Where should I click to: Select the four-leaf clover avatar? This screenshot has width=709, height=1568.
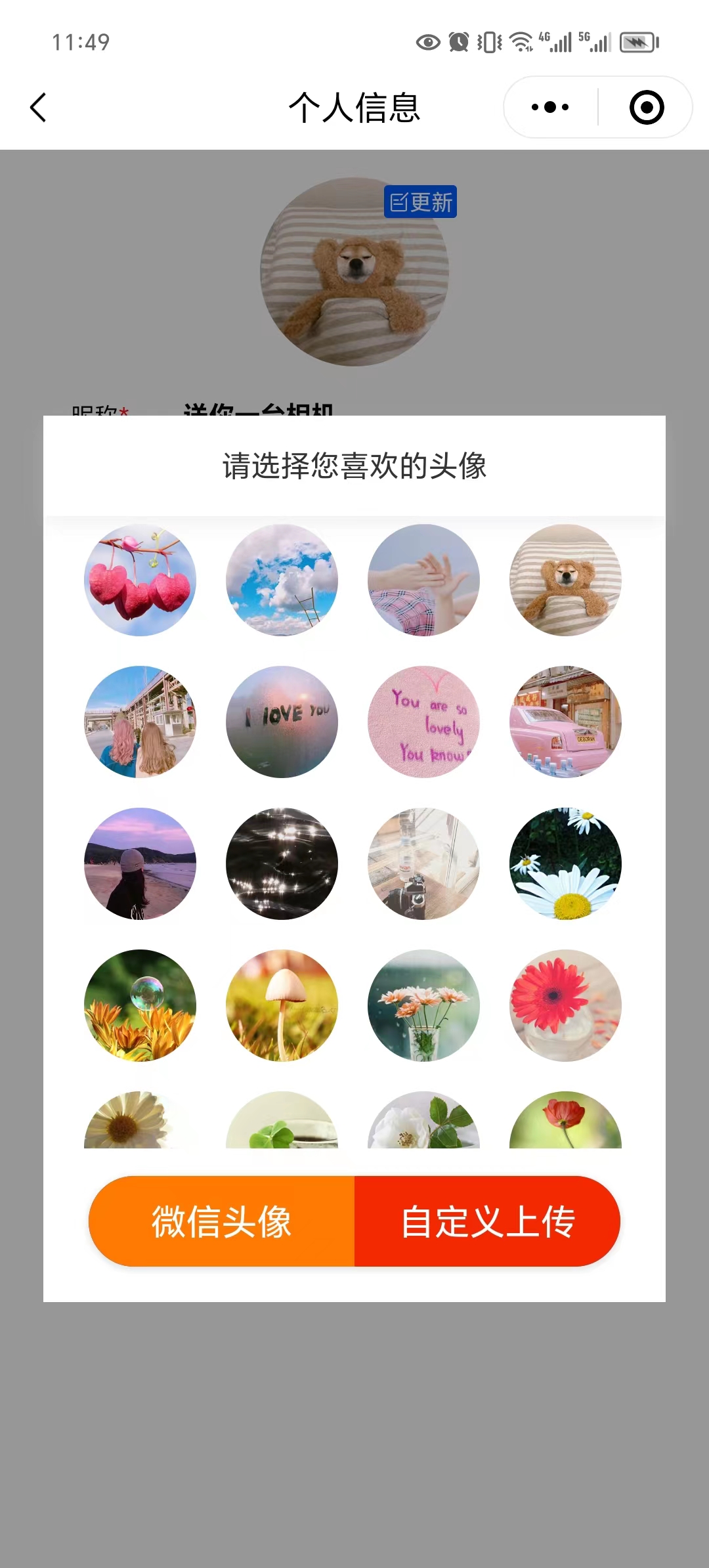pos(282,1123)
